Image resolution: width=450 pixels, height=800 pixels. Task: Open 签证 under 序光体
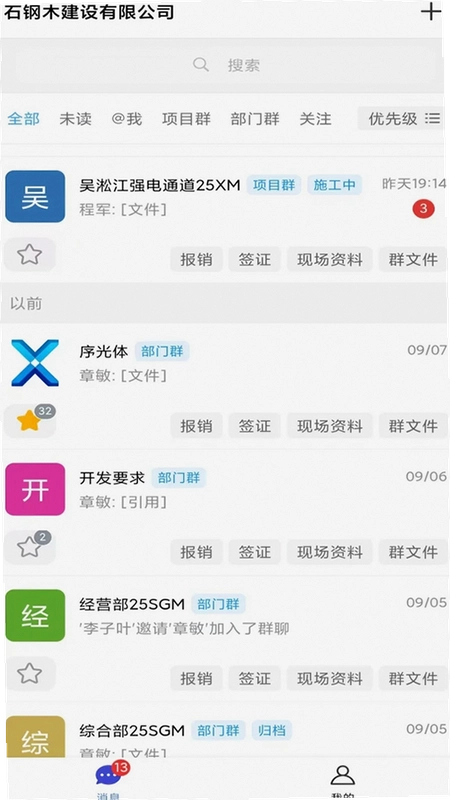(x=255, y=426)
